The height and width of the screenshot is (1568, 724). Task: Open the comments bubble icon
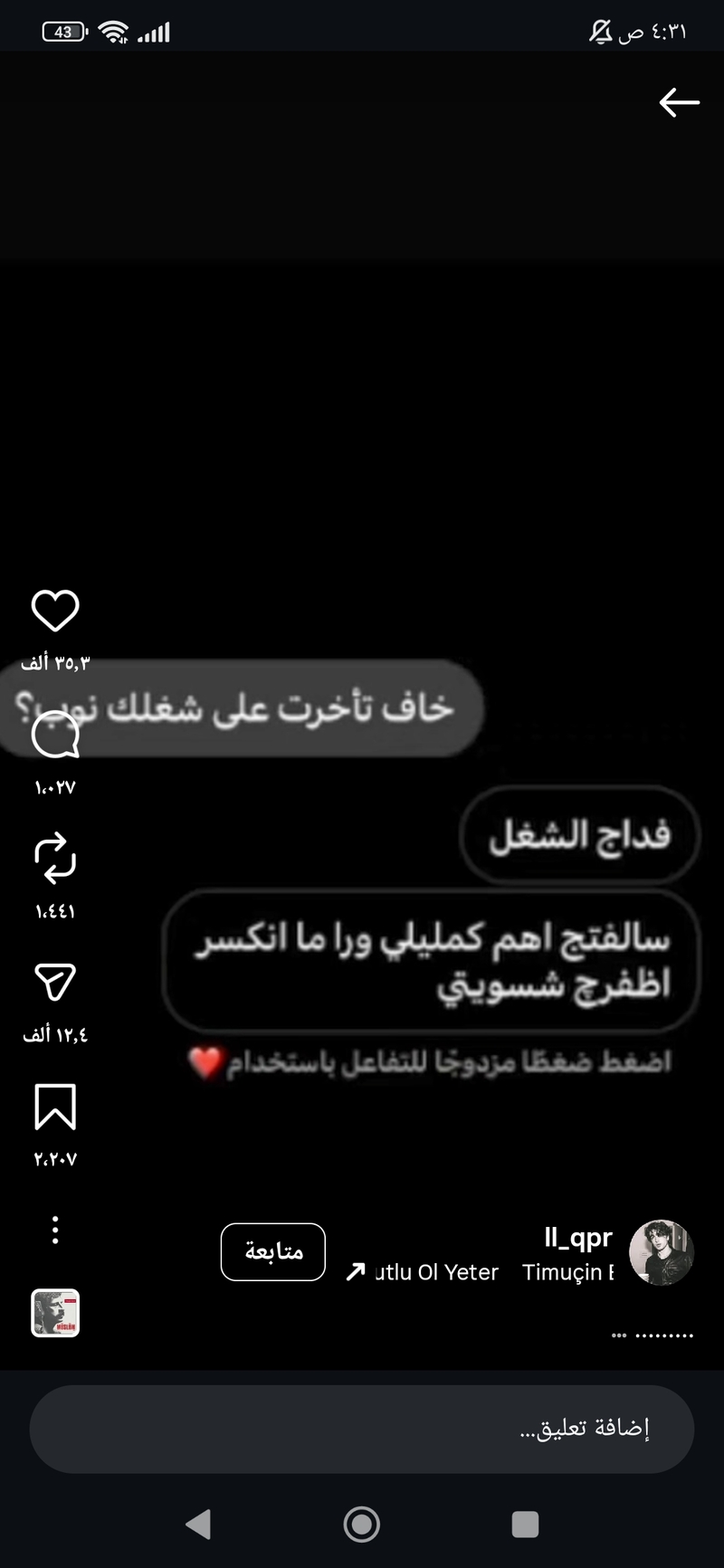point(55,734)
